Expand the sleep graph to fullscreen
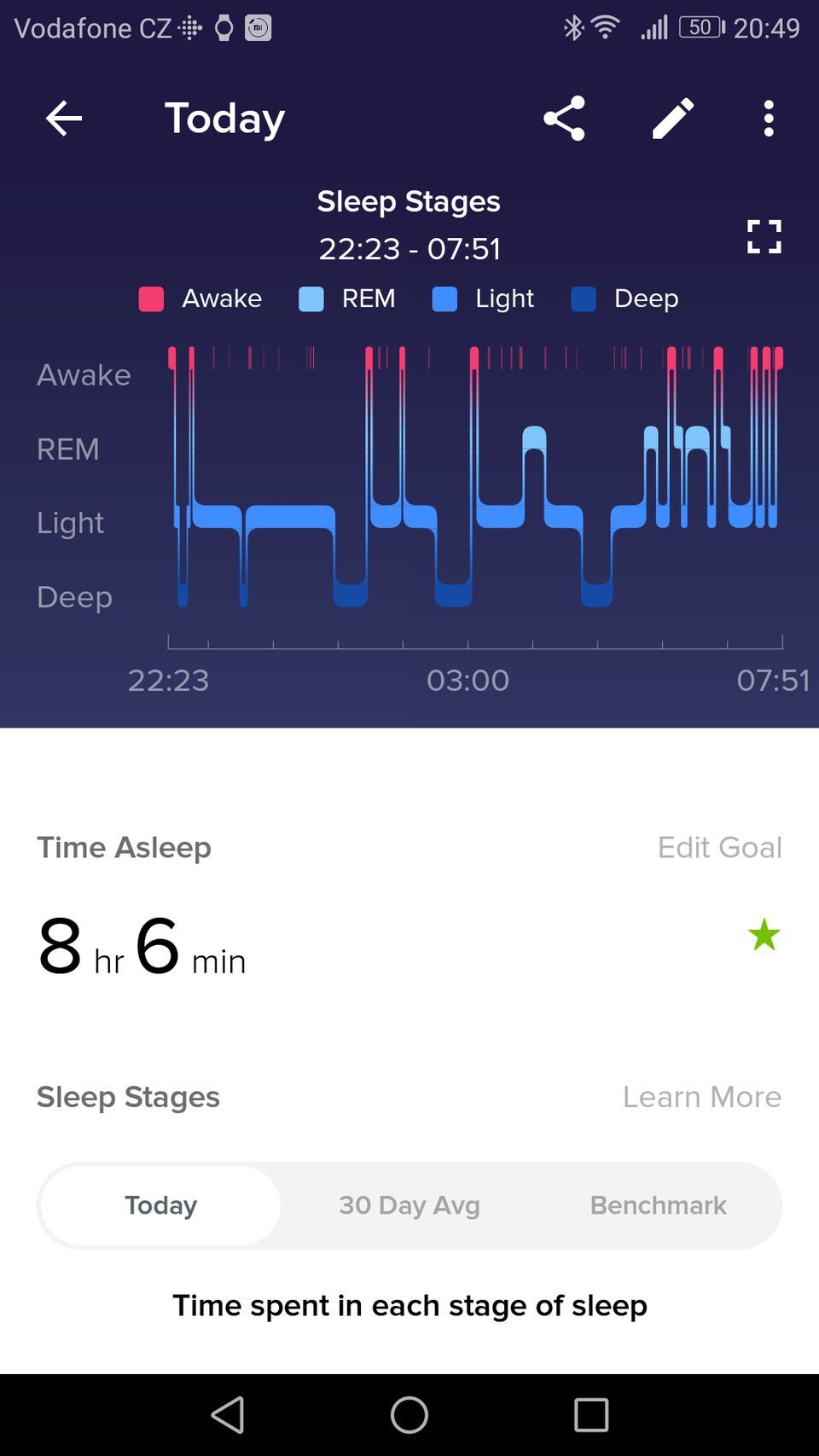The width and height of the screenshot is (819, 1456). (x=764, y=236)
